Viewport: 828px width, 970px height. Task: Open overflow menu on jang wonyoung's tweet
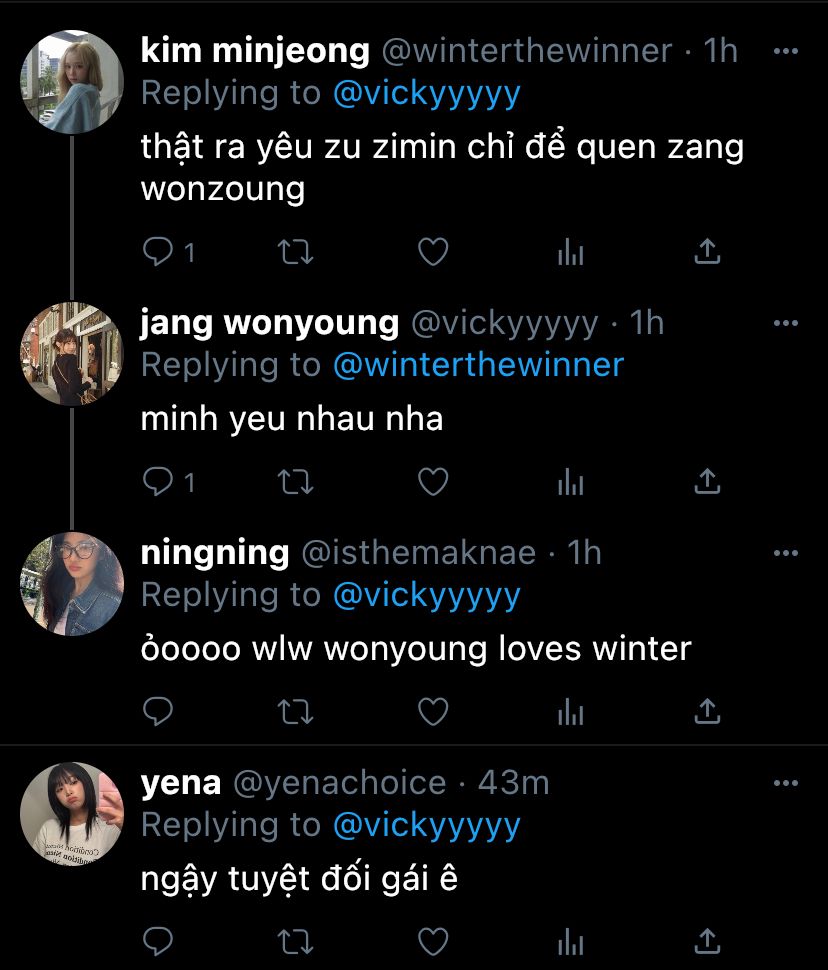(x=786, y=323)
